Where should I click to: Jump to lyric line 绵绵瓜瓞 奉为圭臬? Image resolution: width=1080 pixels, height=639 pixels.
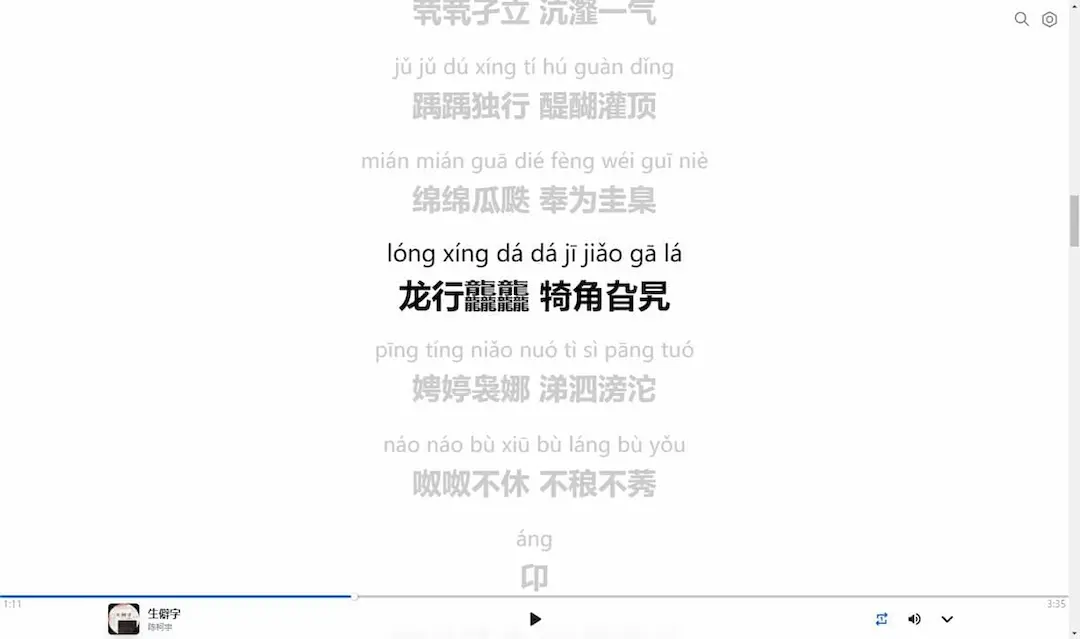pos(534,200)
